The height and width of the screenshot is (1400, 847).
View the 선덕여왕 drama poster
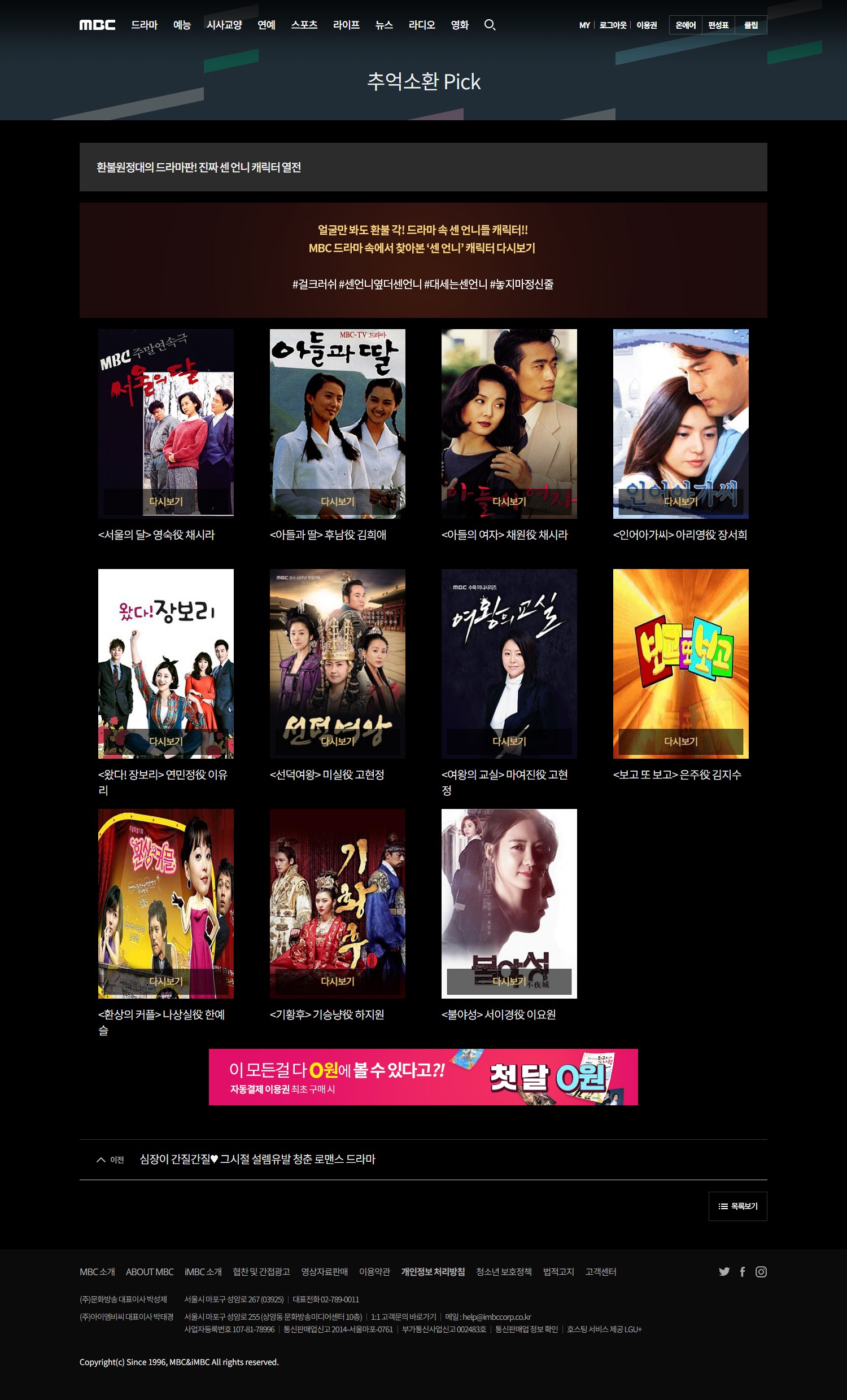point(337,663)
